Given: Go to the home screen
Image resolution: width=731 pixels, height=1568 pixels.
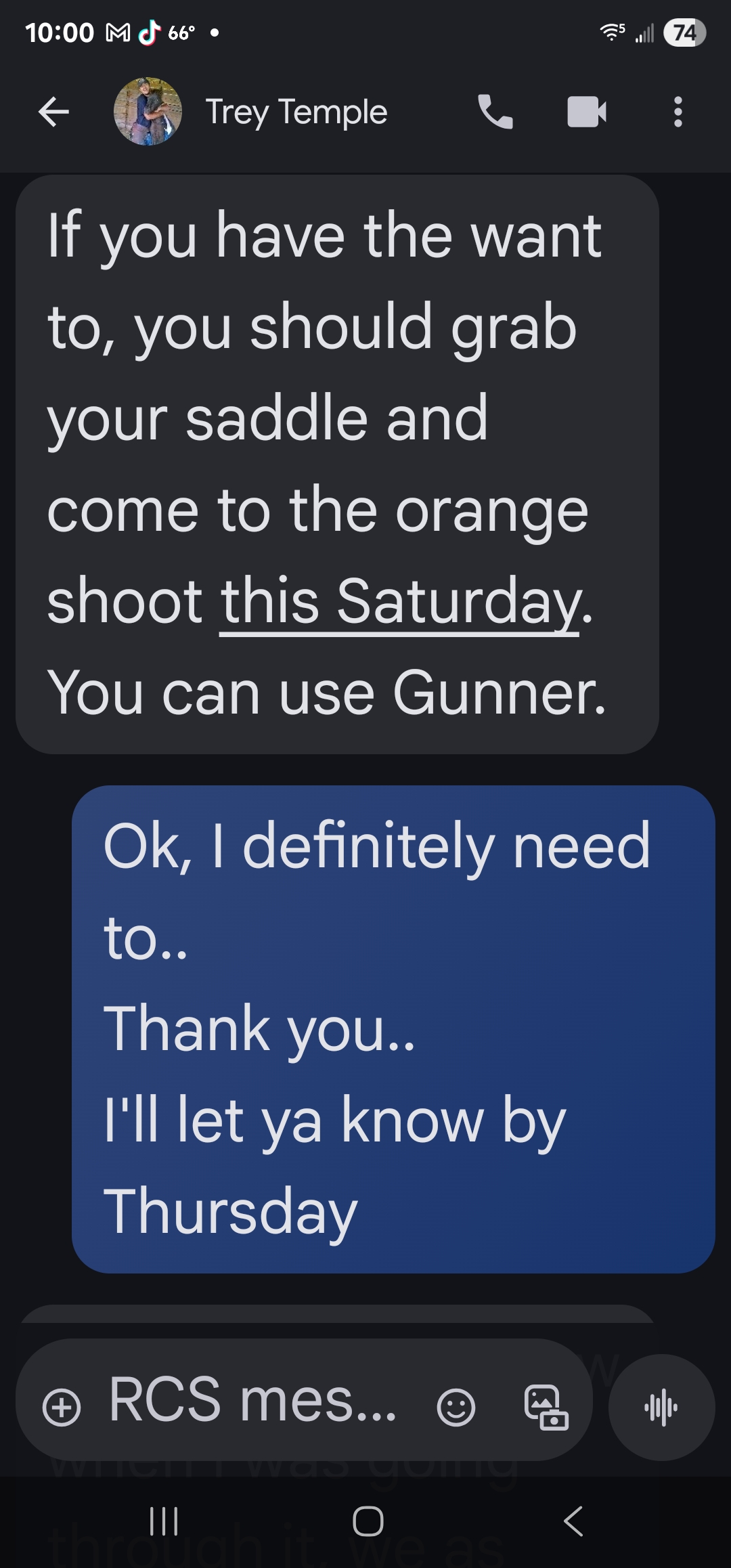Looking at the screenshot, I should pyautogui.click(x=368, y=1521).
